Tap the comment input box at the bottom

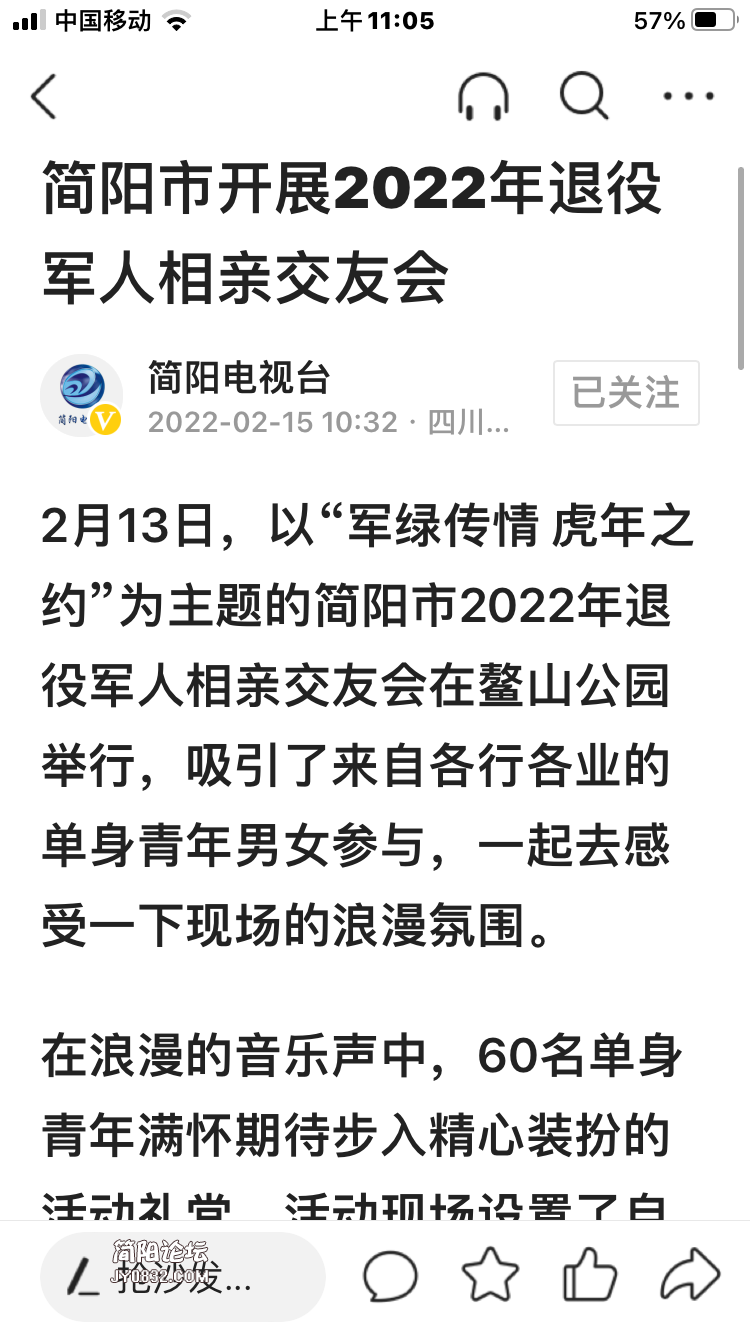tap(182, 1277)
